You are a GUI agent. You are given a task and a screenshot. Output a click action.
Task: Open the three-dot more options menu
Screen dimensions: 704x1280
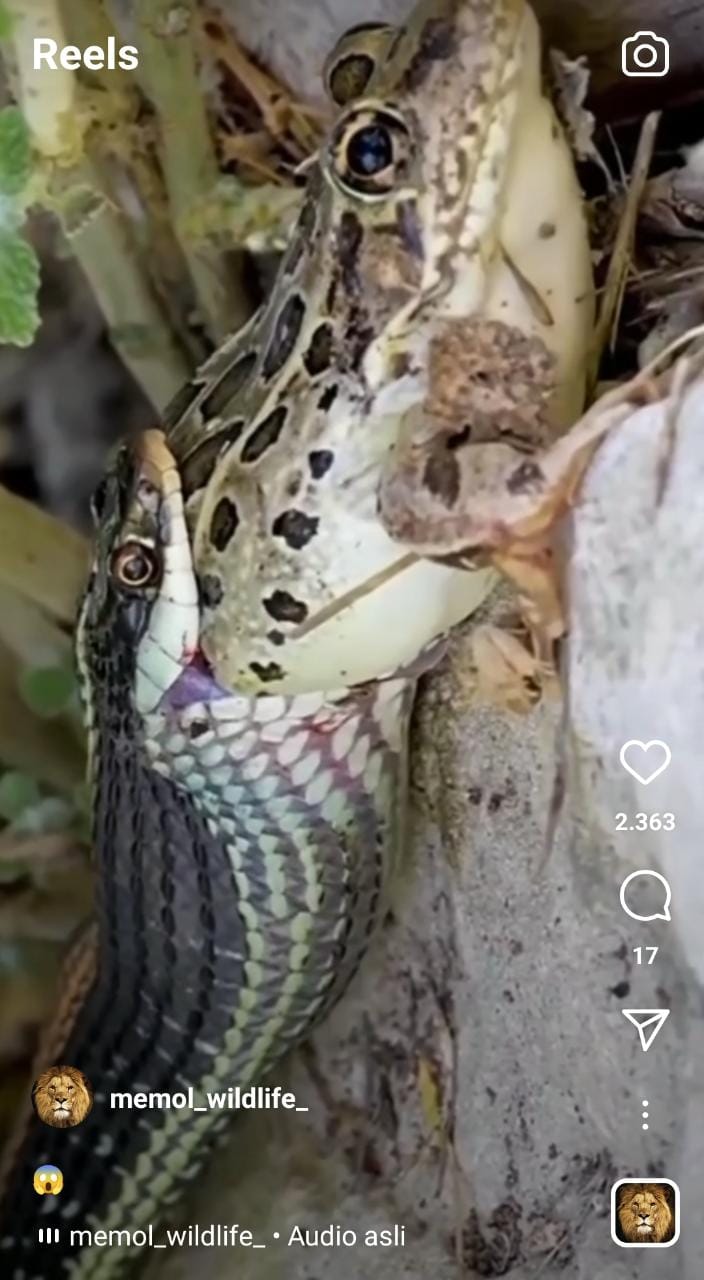pos(645,1114)
